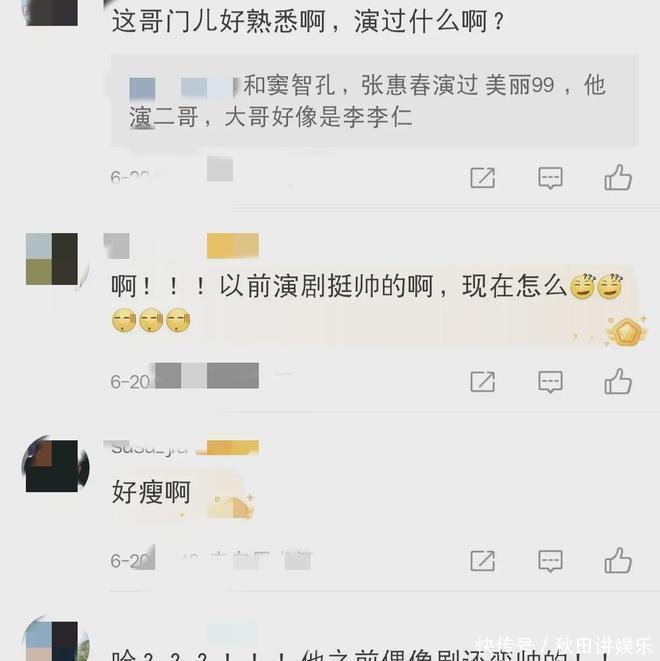Repost the comment "以前演剧挺帅的啊"
Image resolution: width=660 pixels, height=661 pixels.
point(483,381)
